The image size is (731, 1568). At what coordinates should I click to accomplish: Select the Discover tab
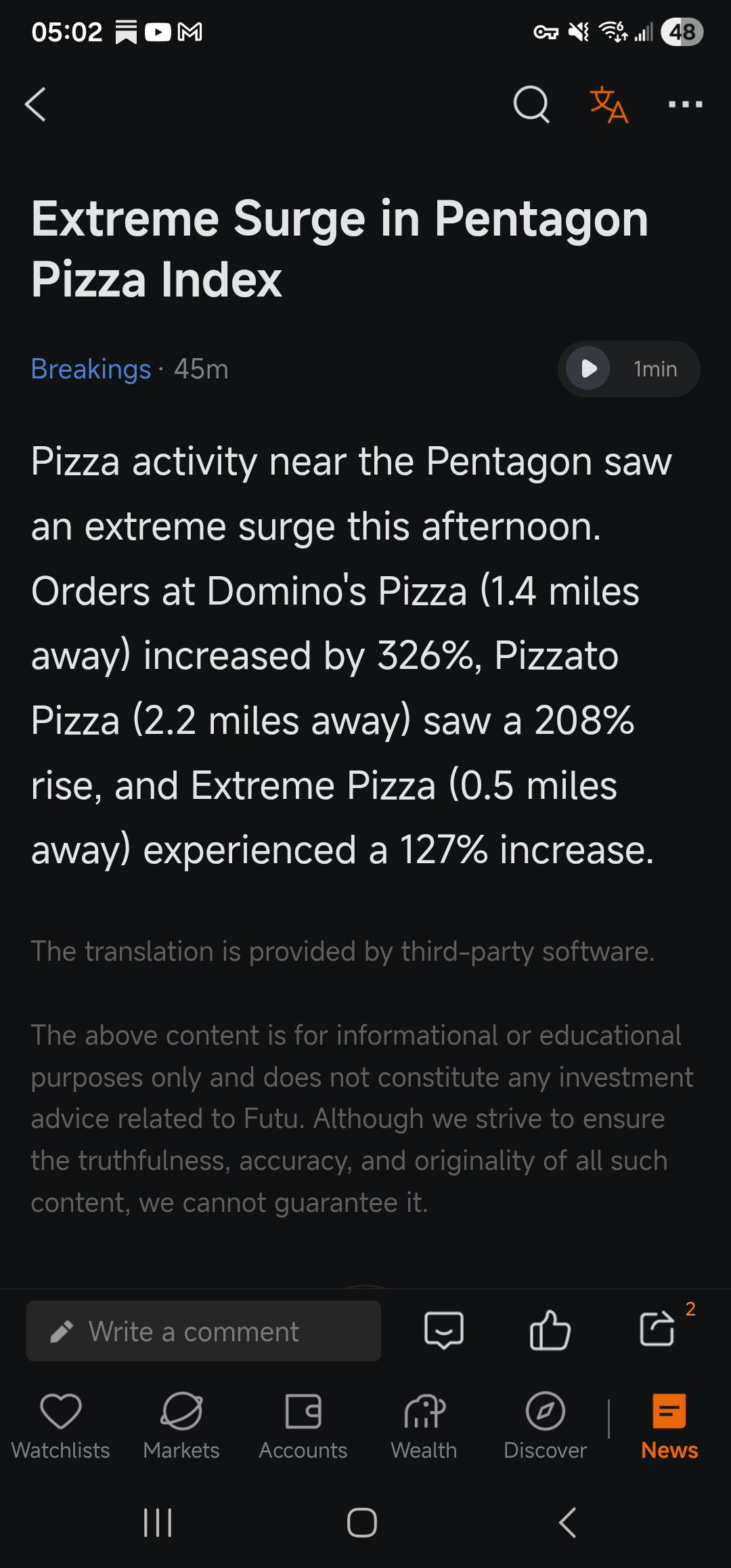tap(546, 1425)
